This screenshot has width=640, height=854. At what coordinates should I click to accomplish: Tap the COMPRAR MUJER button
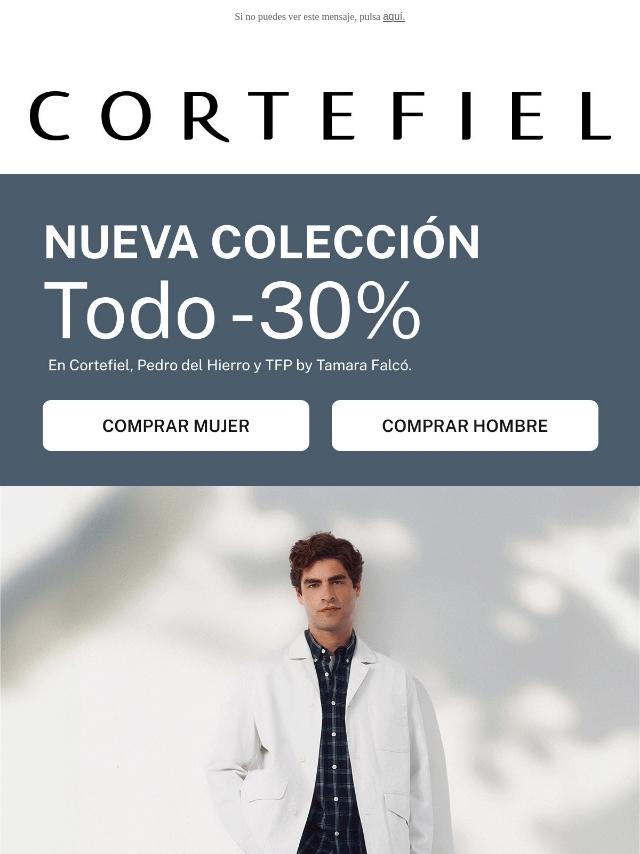176,426
